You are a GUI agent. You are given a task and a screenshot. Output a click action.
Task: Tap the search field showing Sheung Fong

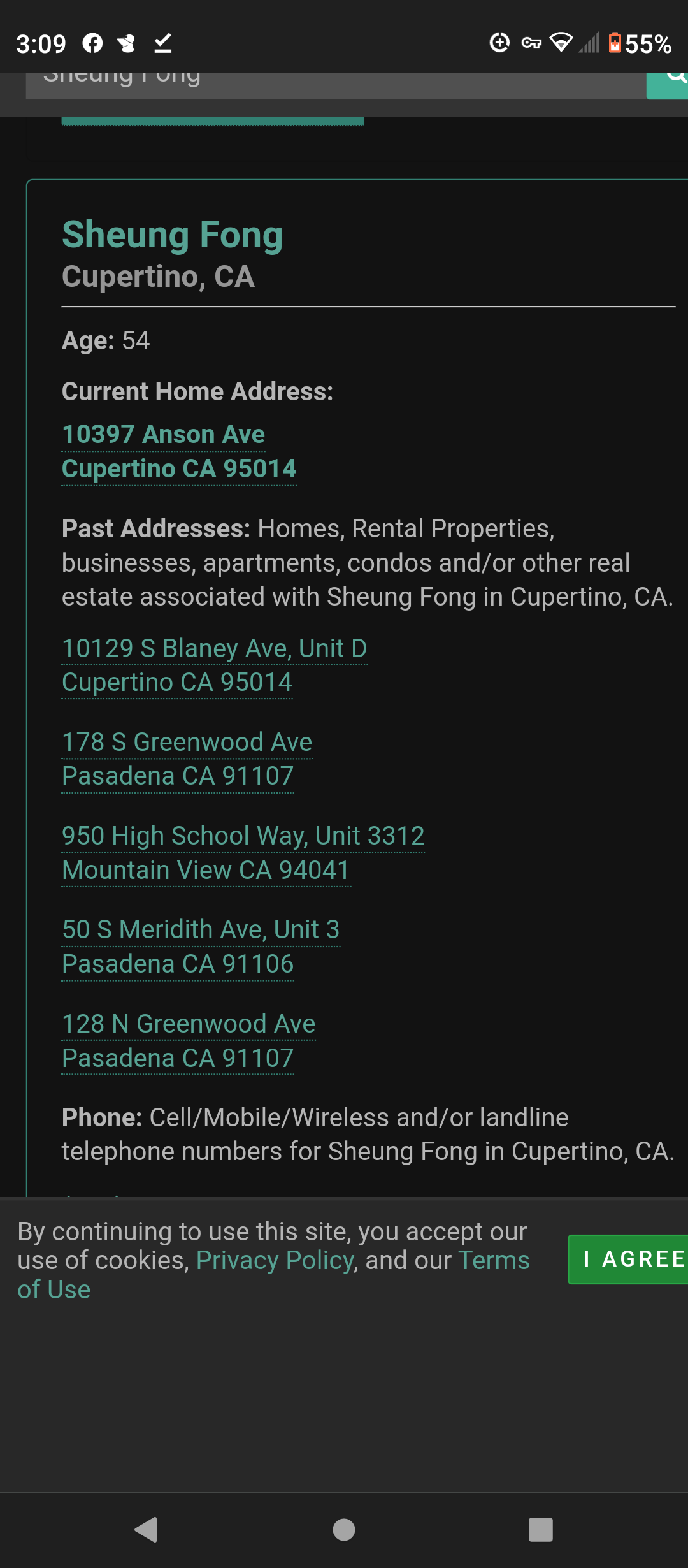click(336, 85)
